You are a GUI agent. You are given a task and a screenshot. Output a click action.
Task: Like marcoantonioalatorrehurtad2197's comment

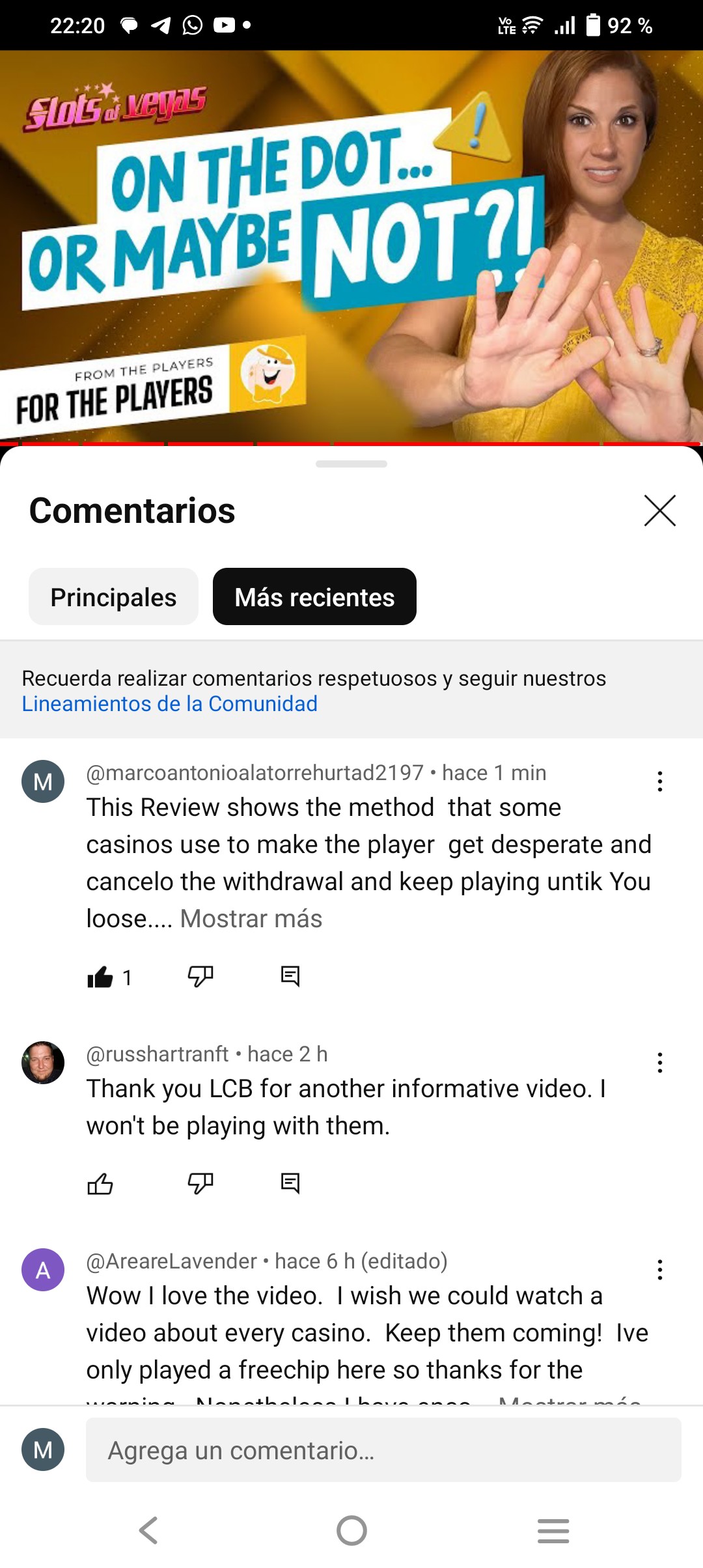point(100,977)
